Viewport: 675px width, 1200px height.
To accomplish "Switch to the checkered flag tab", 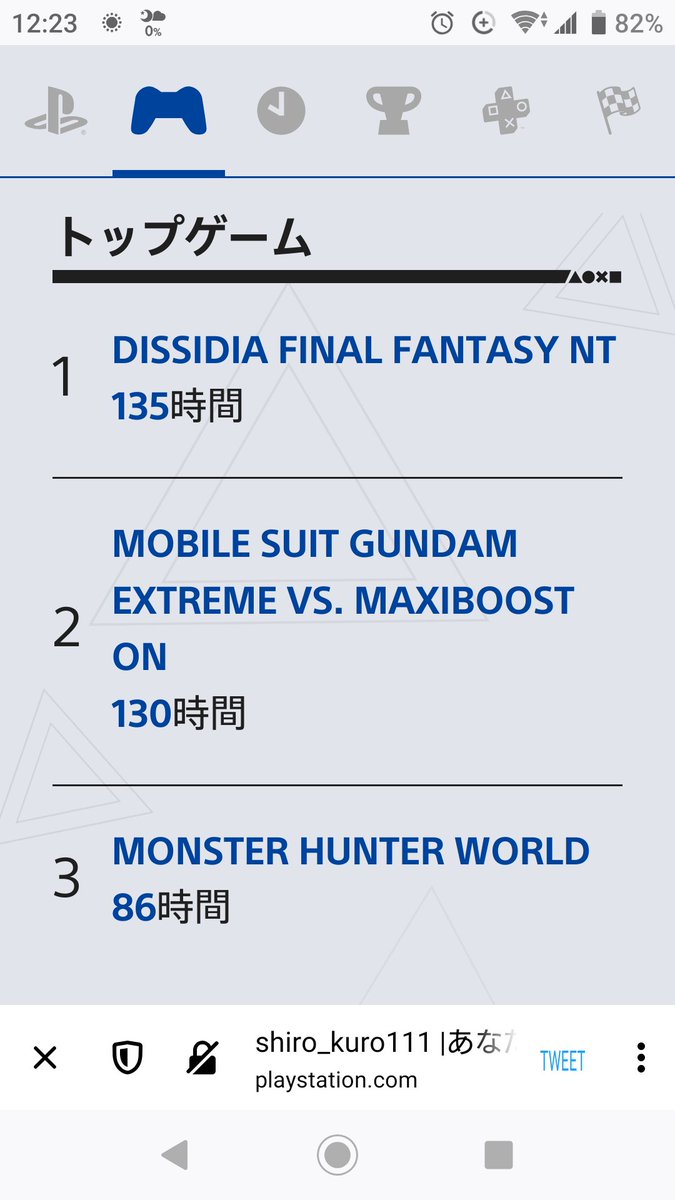I will click(x=618, y=111).
